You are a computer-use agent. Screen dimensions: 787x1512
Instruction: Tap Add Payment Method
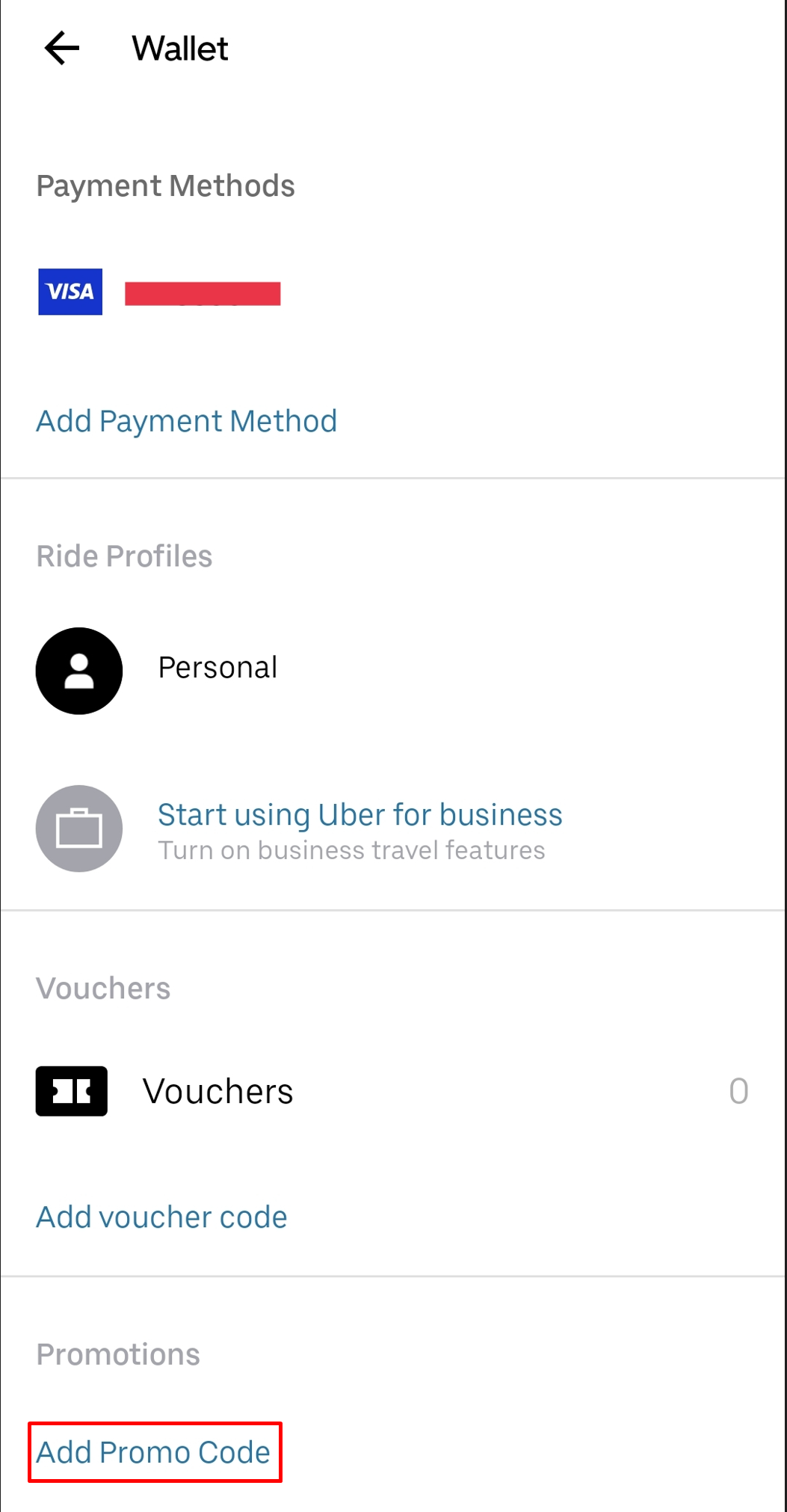click(187, 421)
